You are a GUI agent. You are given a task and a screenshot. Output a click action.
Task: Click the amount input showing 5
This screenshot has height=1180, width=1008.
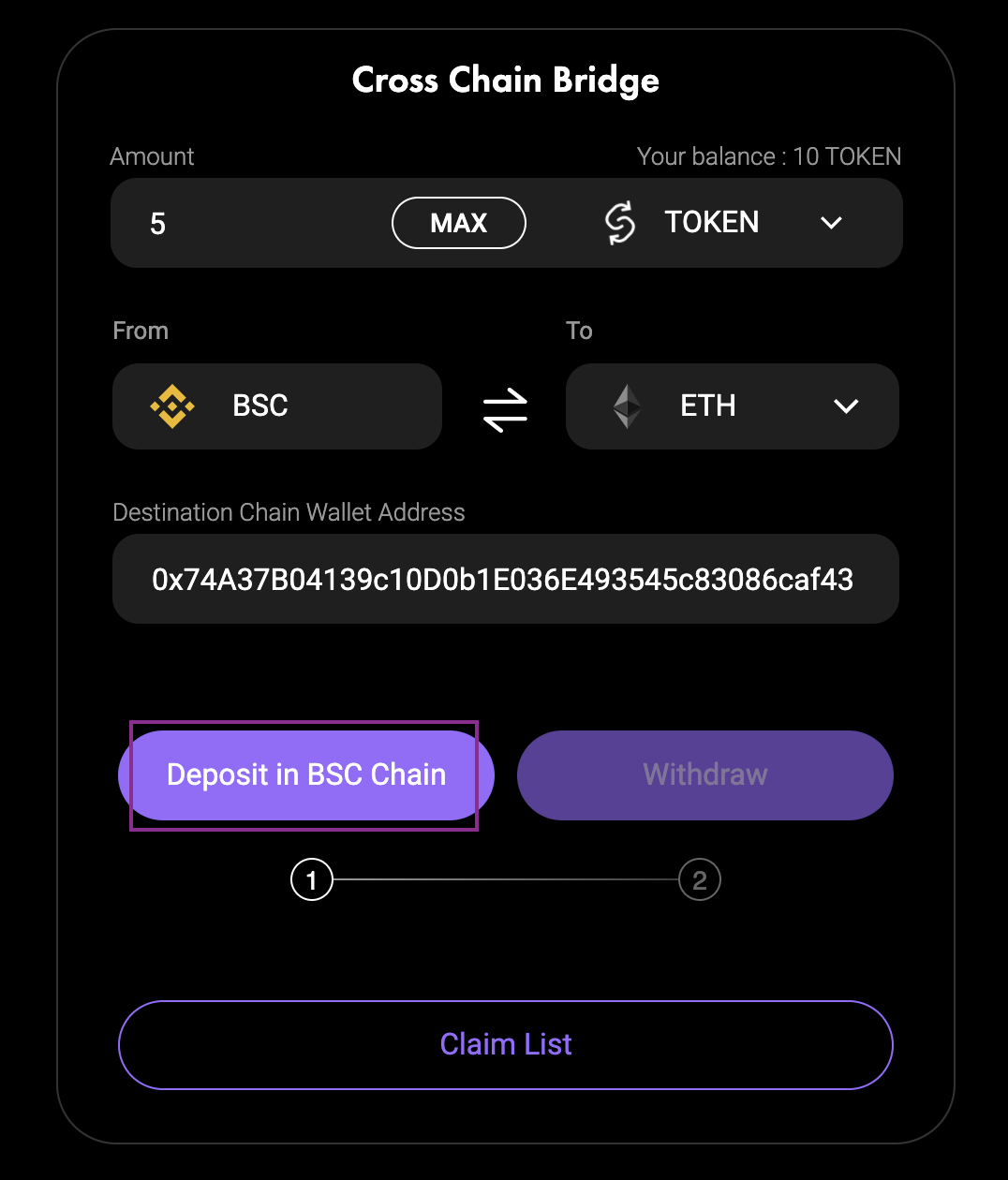pyautogui.click(x=234, y=223)
